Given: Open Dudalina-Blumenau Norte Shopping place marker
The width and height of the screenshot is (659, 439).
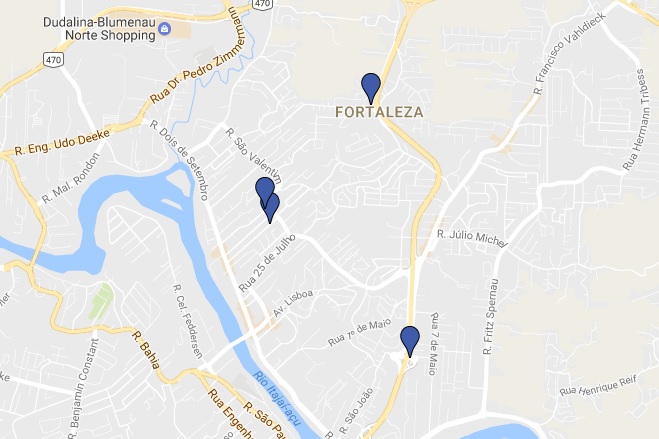Looking at the screenshot, I should pos(163,32).
